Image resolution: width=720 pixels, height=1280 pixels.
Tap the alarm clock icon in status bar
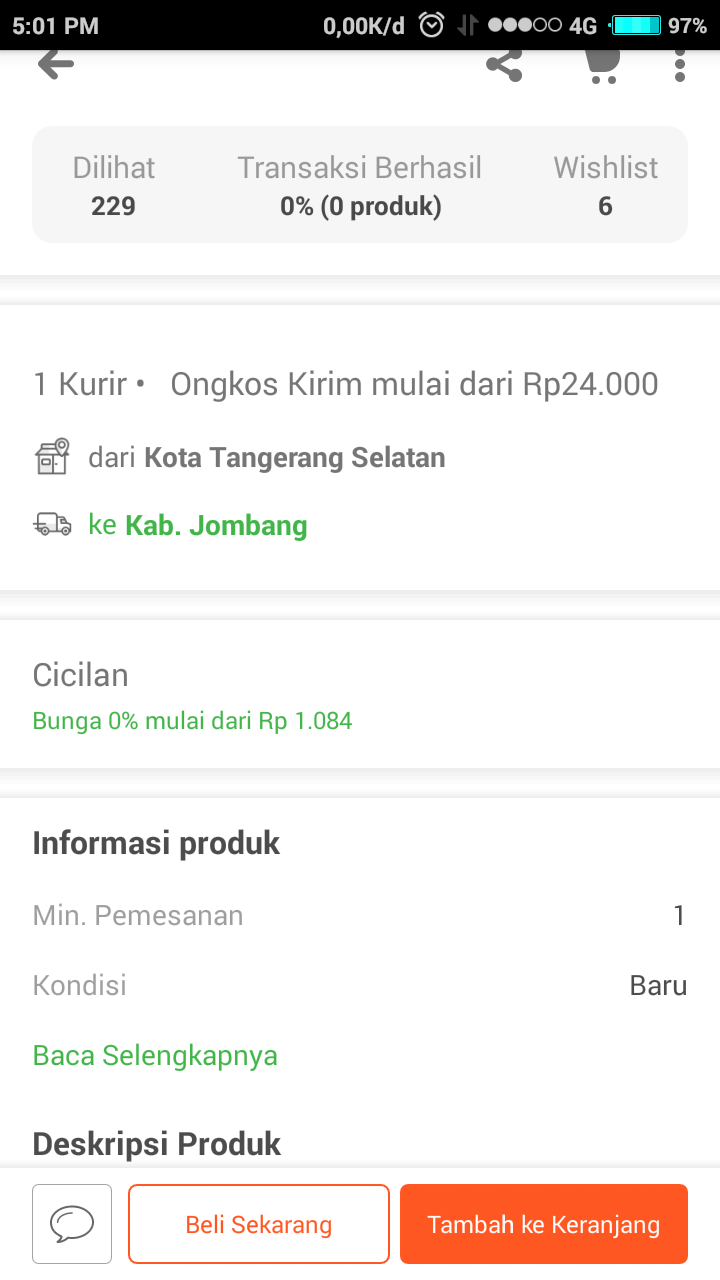click(x=432, y=24)
